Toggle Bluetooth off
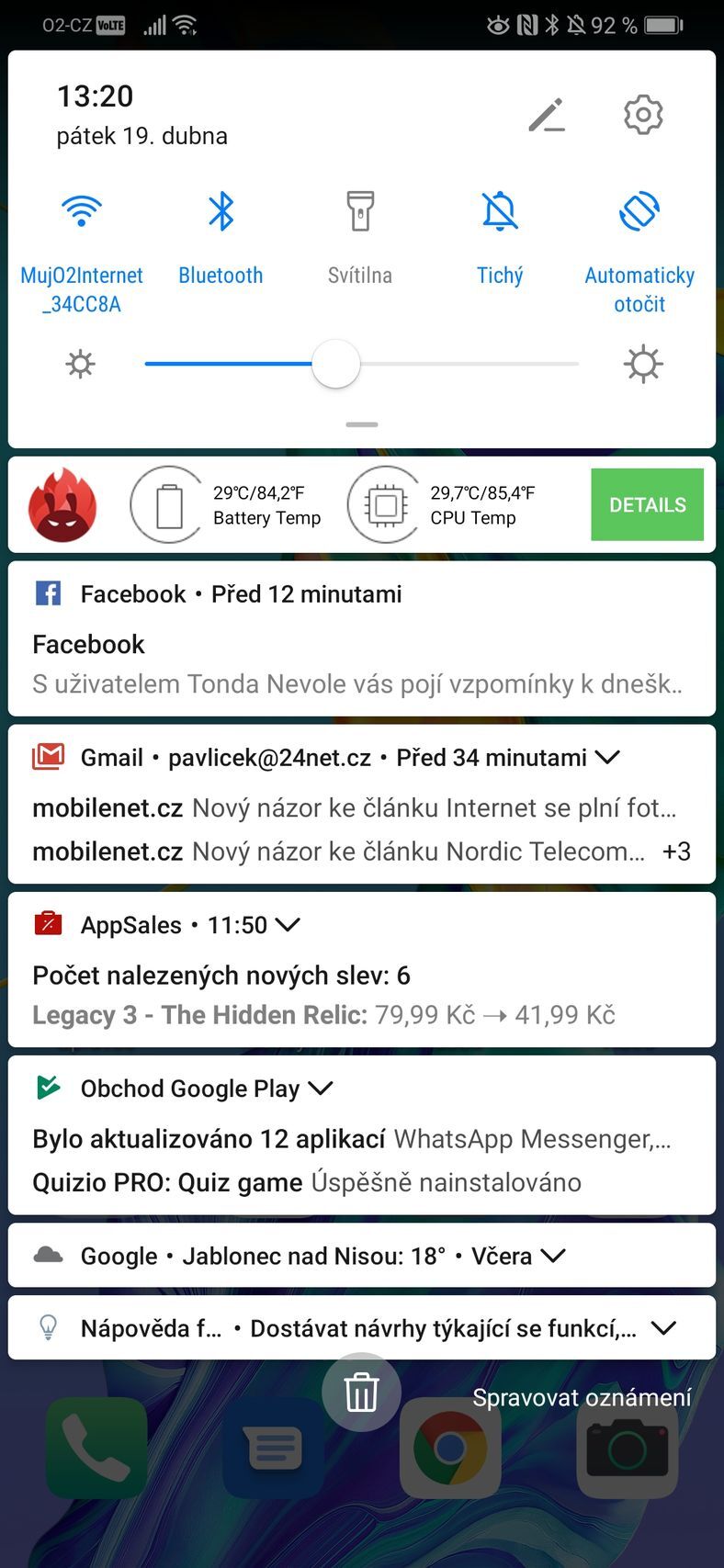724x1568 pixels. [220, 209]
